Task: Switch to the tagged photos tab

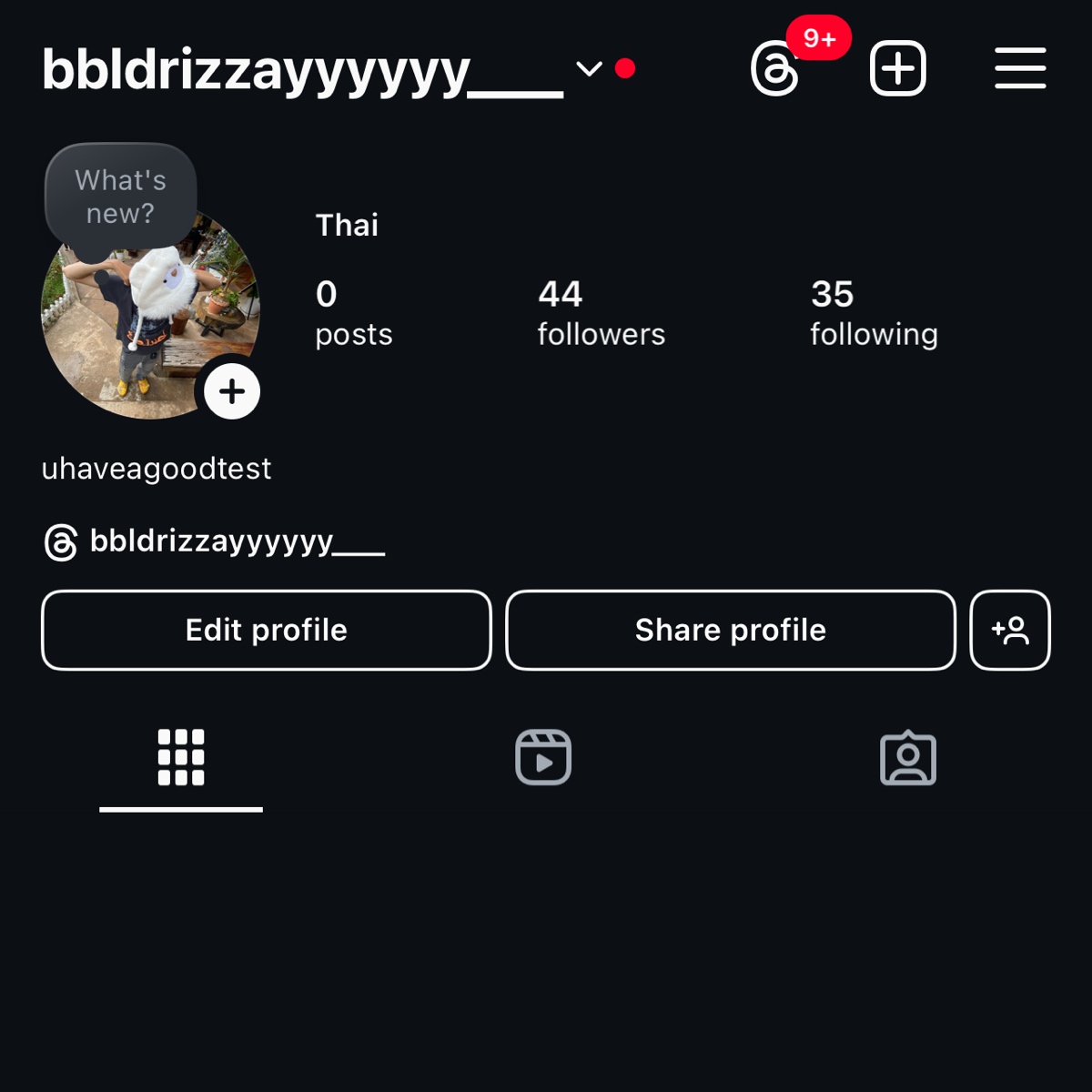Action: point(908,757)
